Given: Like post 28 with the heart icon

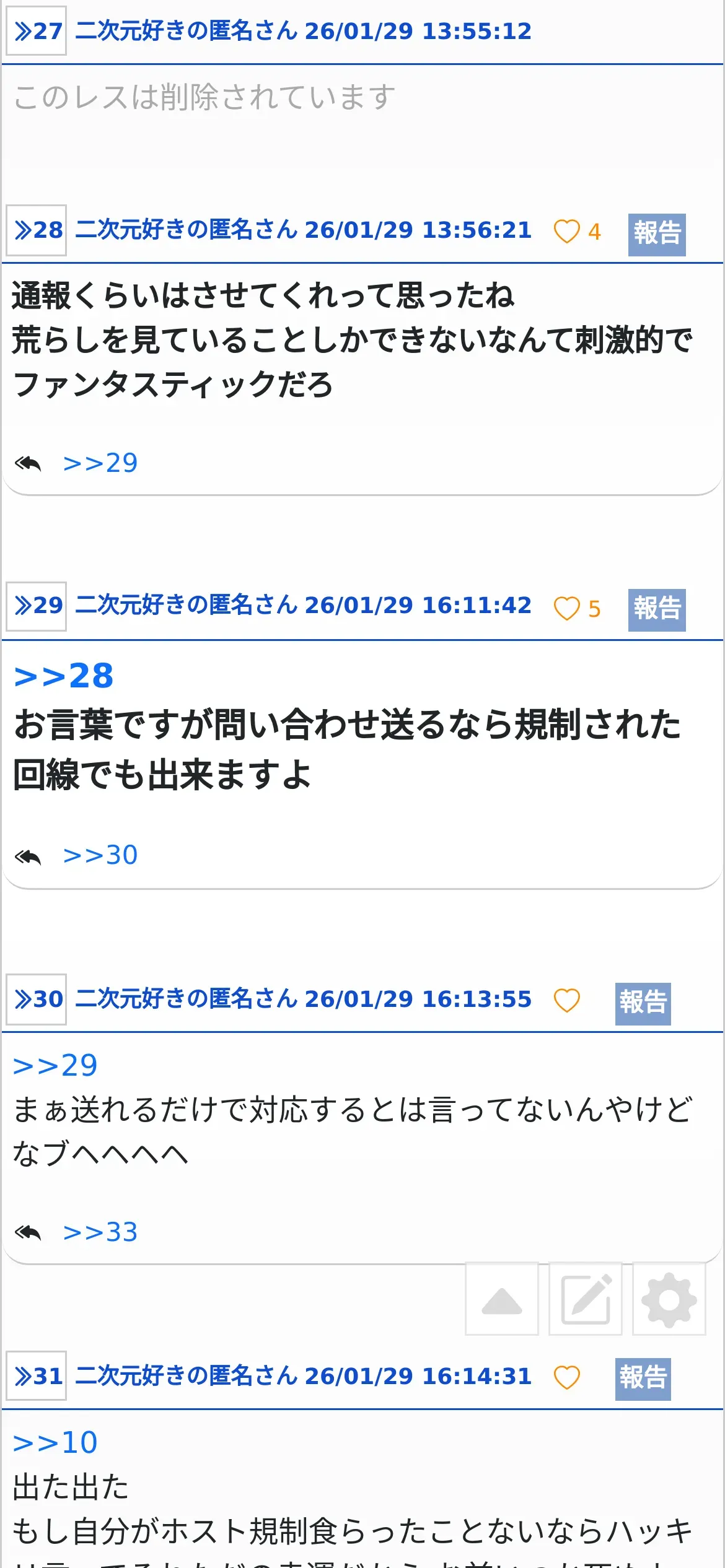Looking at the screenshot, I should pyautogui.click(x=566, y=232).
